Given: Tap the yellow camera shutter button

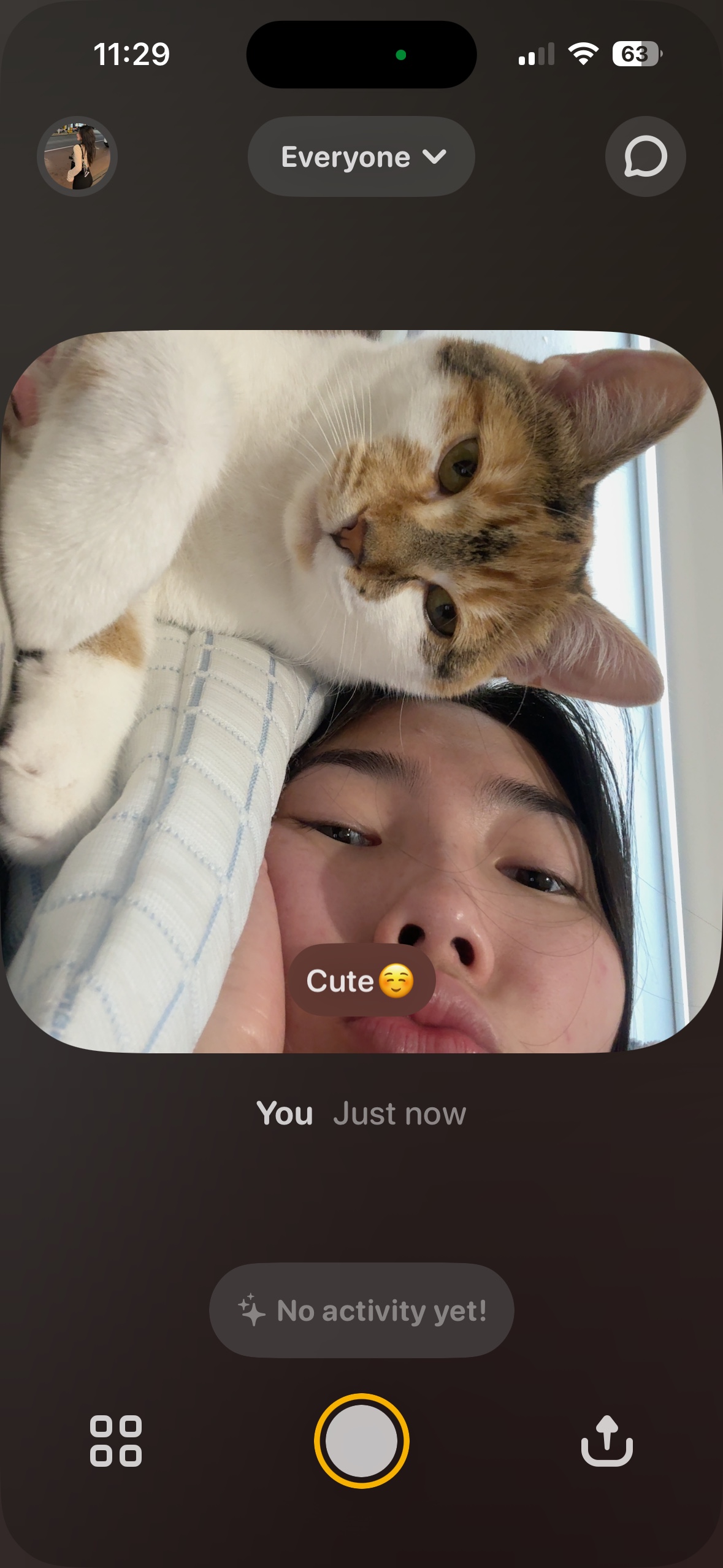Looking at the screenshot, I should (362, 1441).
